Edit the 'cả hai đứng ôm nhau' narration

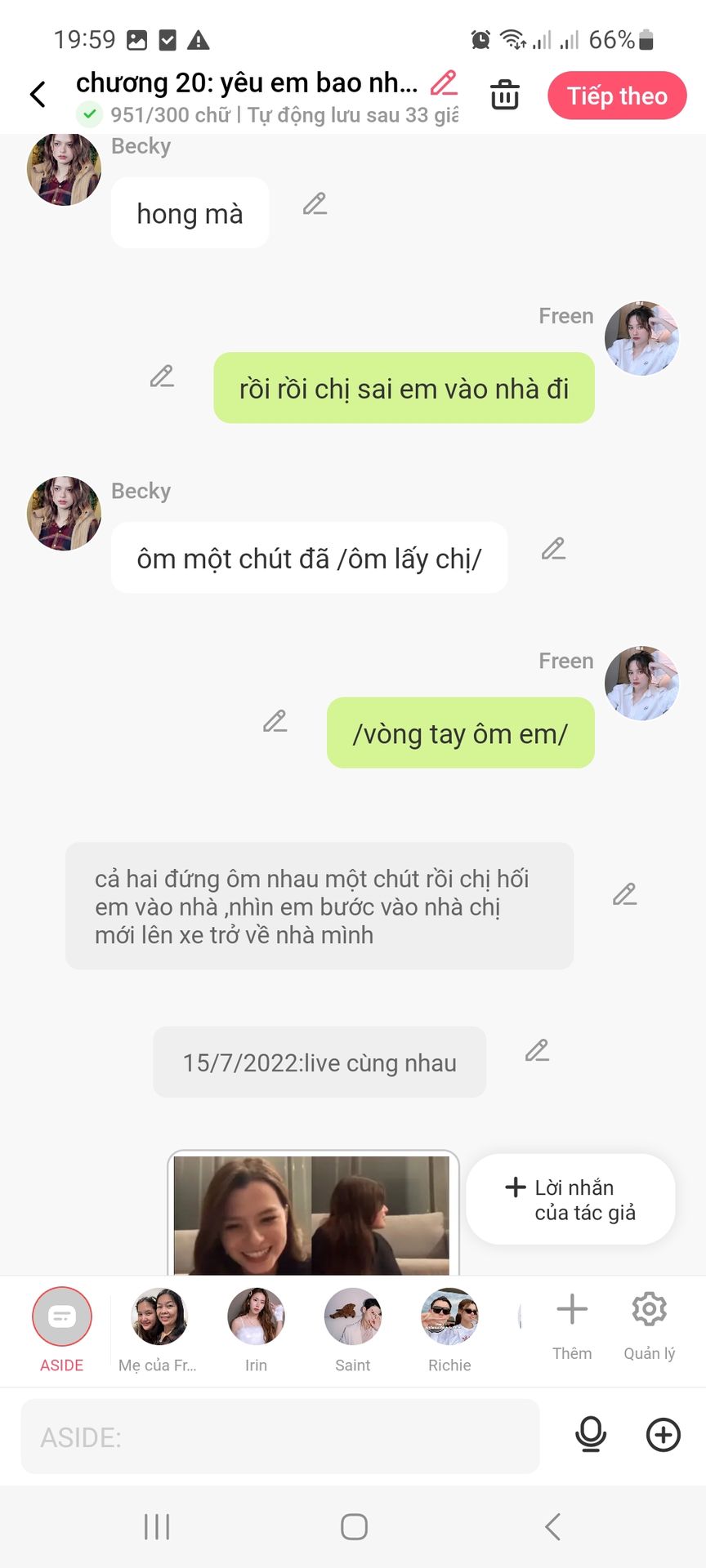(x=624, y=895)
